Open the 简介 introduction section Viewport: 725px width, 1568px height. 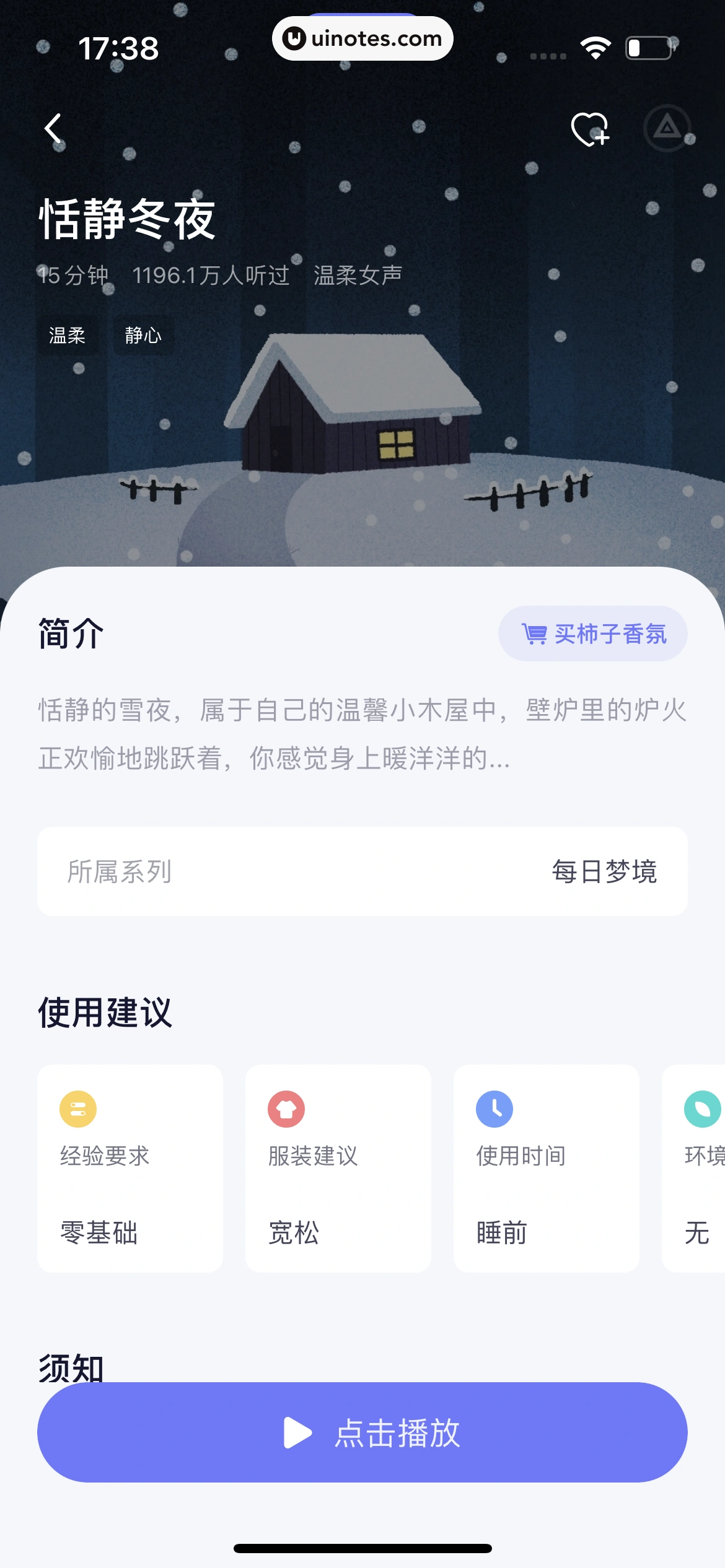(69, 634)
